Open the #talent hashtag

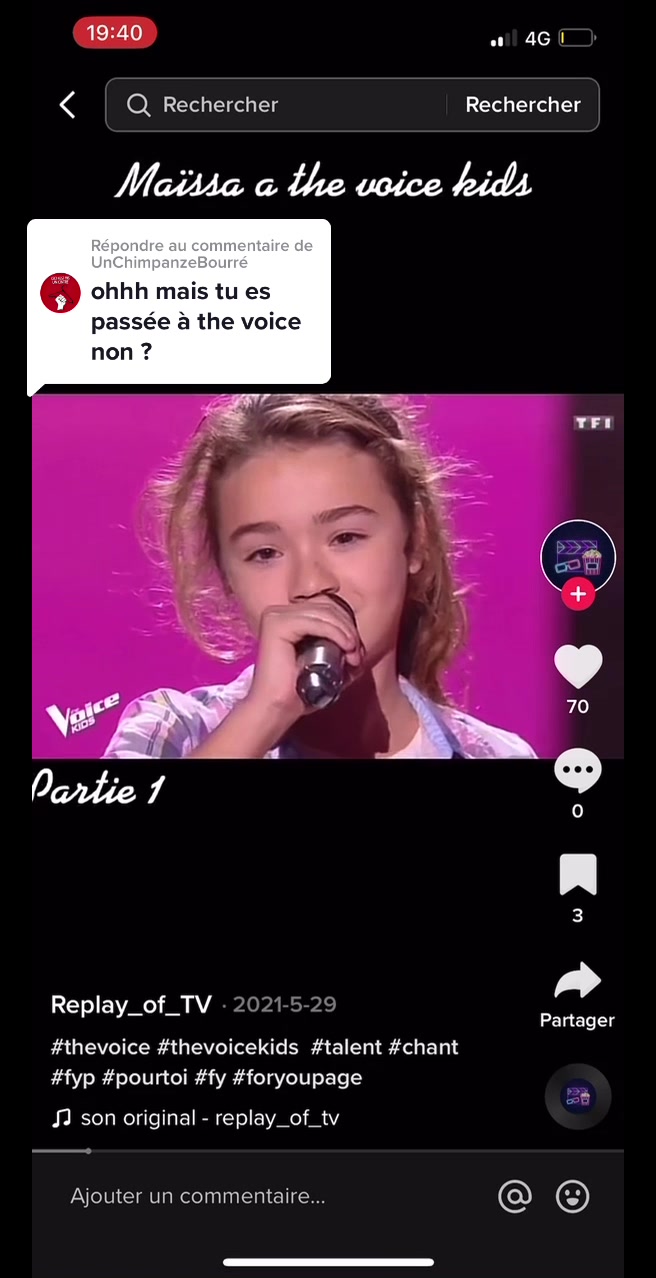pos(346,1047)
